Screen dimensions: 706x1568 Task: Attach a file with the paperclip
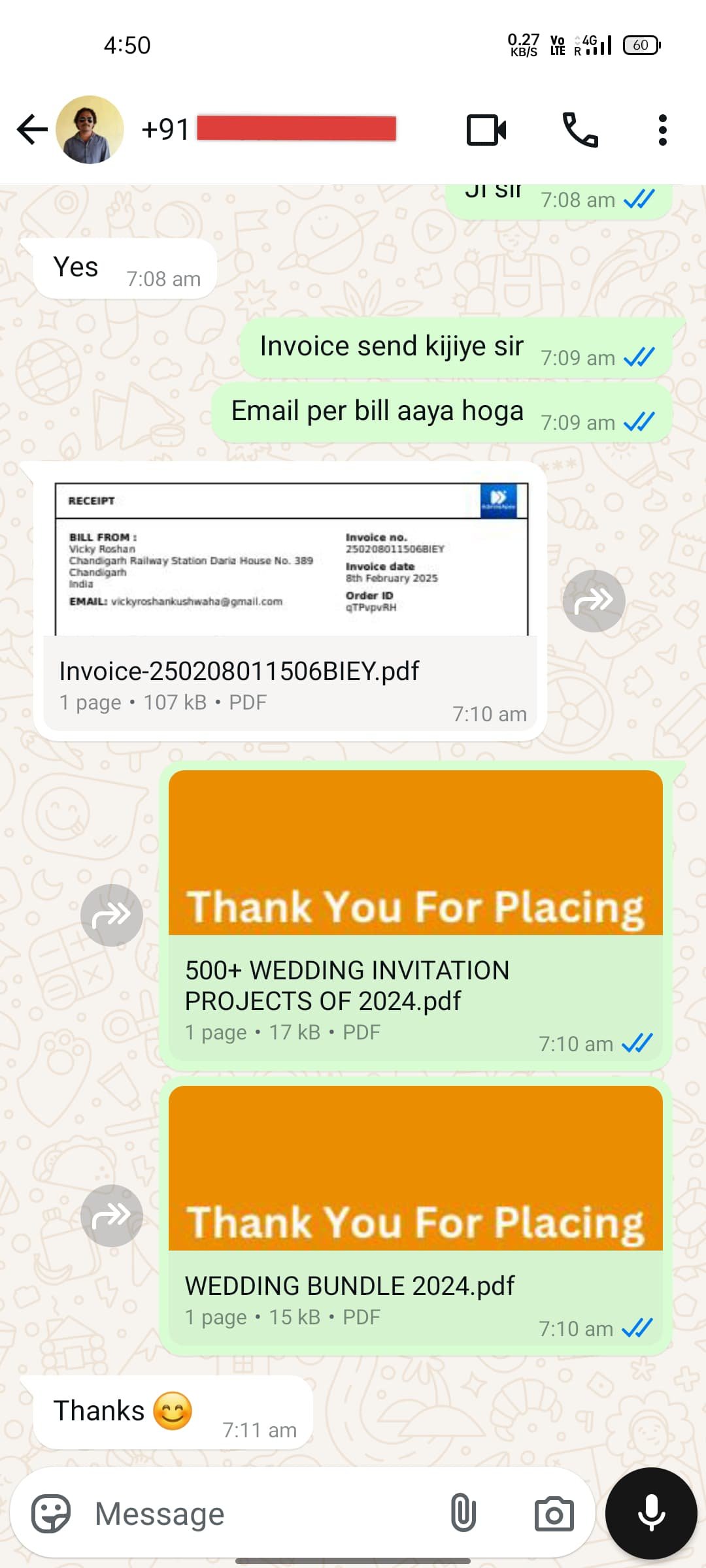[463, 1513]
